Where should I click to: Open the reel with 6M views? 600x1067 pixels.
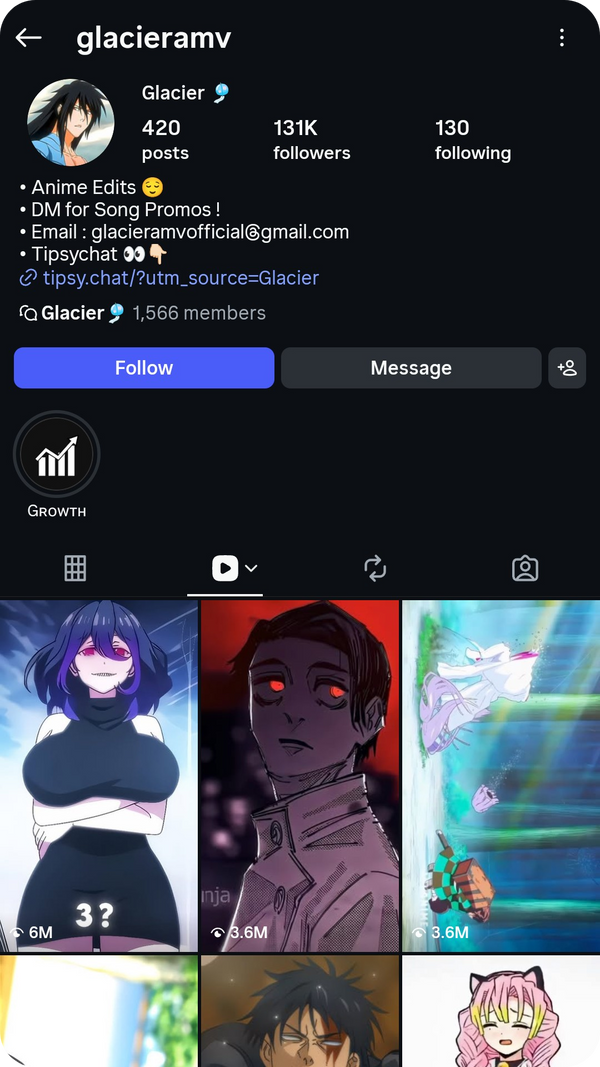click(x=99, y=775)
